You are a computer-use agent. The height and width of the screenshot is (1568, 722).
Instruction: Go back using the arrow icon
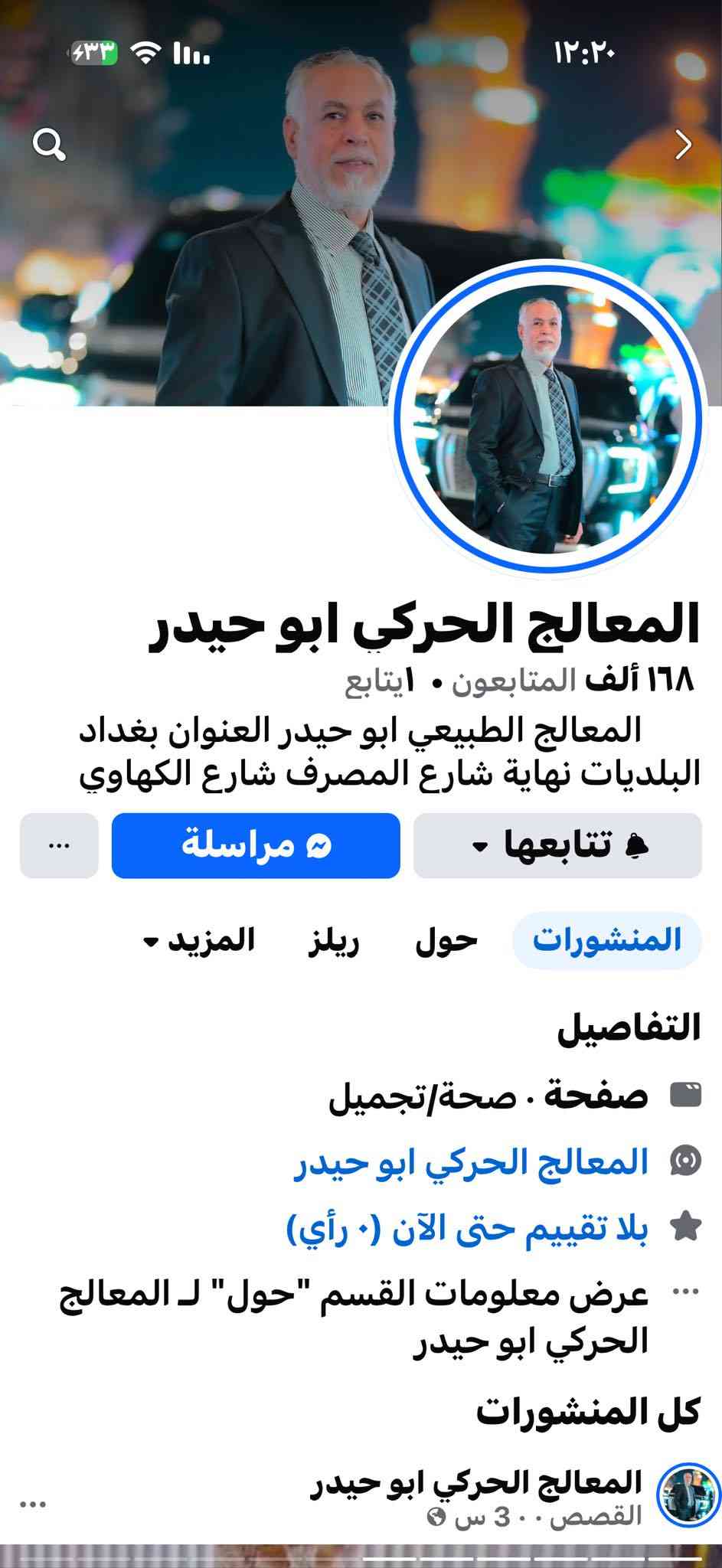pyautogui.click(x=683, y=144)
